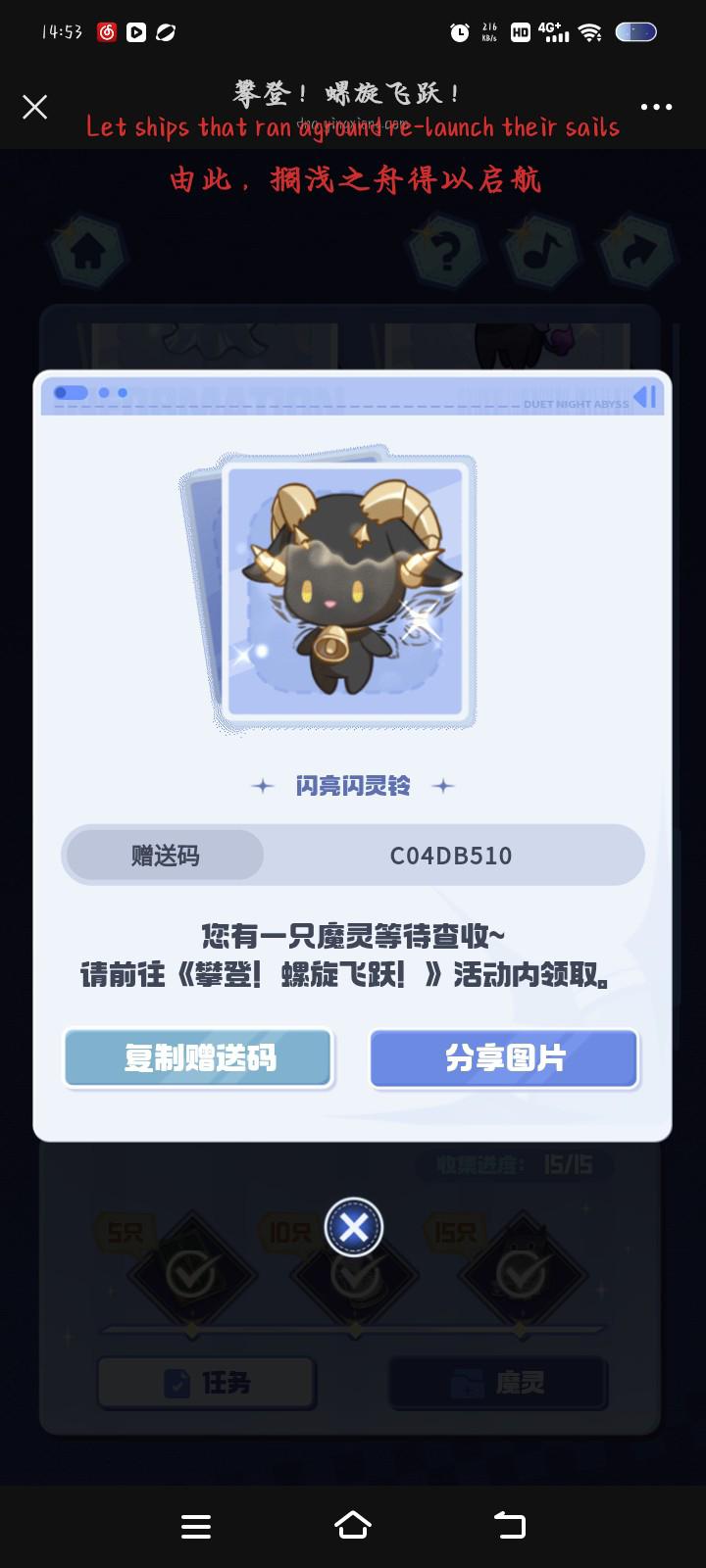The width and height of the screenshot is (706, 1568).
Task: Tap 分享图片 to share the image
Action: pos(504,1058)
